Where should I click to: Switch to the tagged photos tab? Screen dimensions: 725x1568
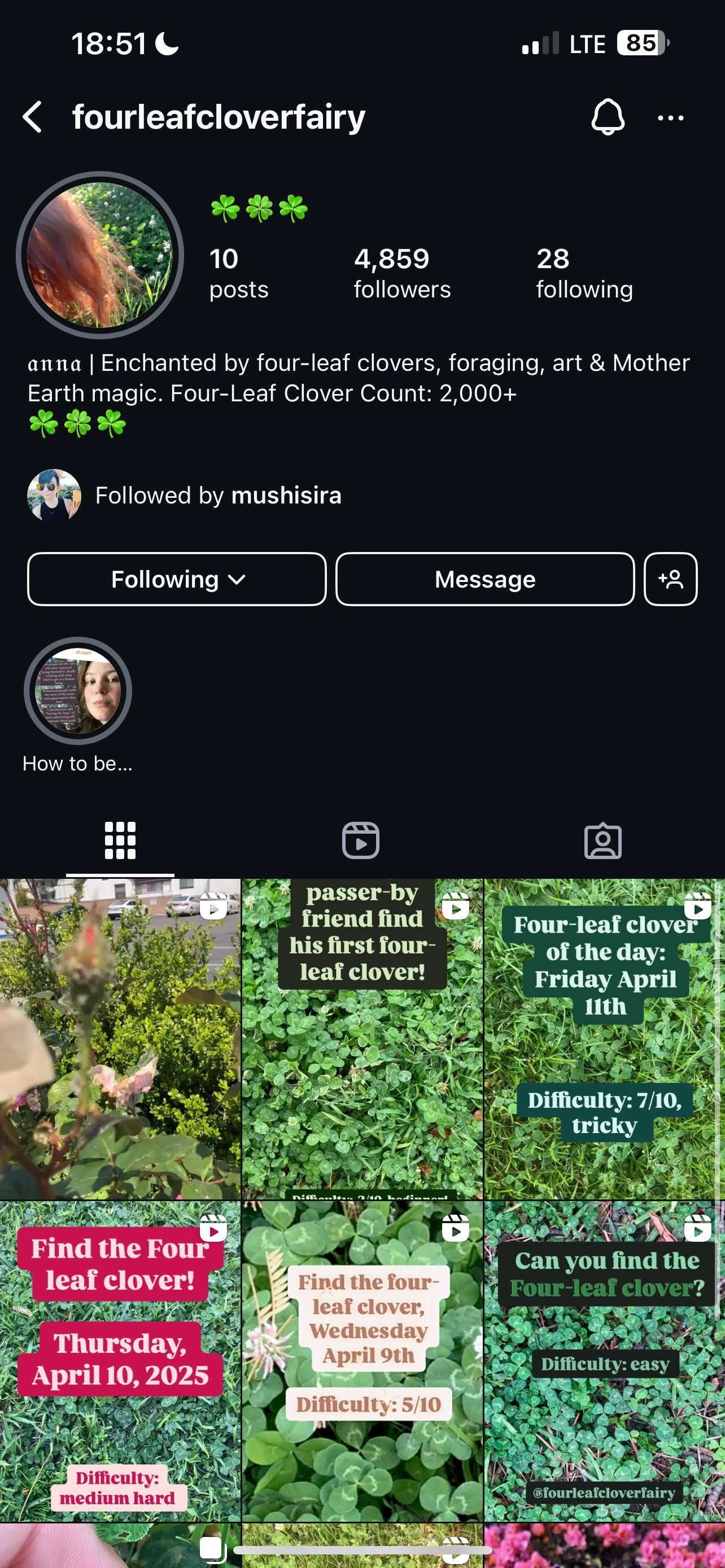pyautogui.click(x=602, y=840)
